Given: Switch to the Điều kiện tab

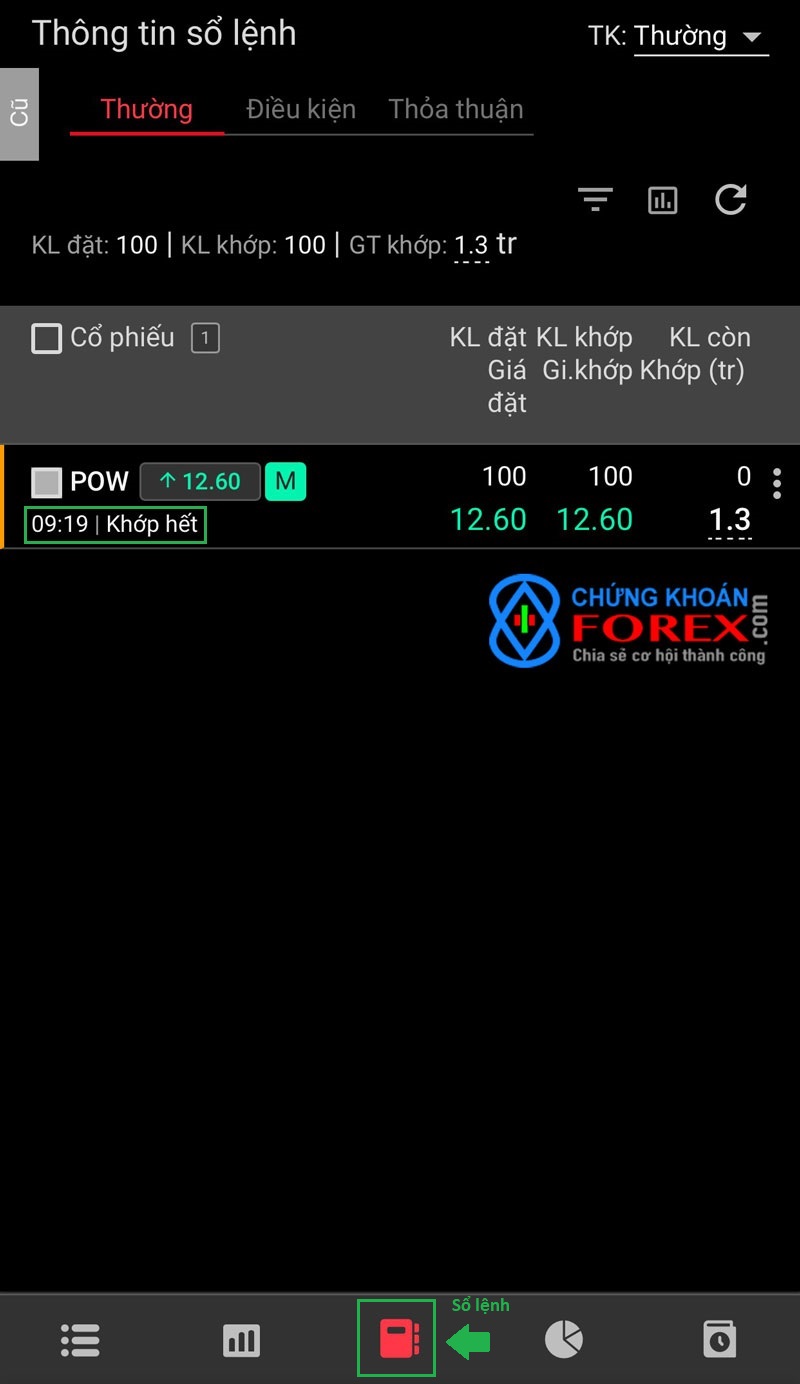Looking at the screenshot, I should (301, 109).
